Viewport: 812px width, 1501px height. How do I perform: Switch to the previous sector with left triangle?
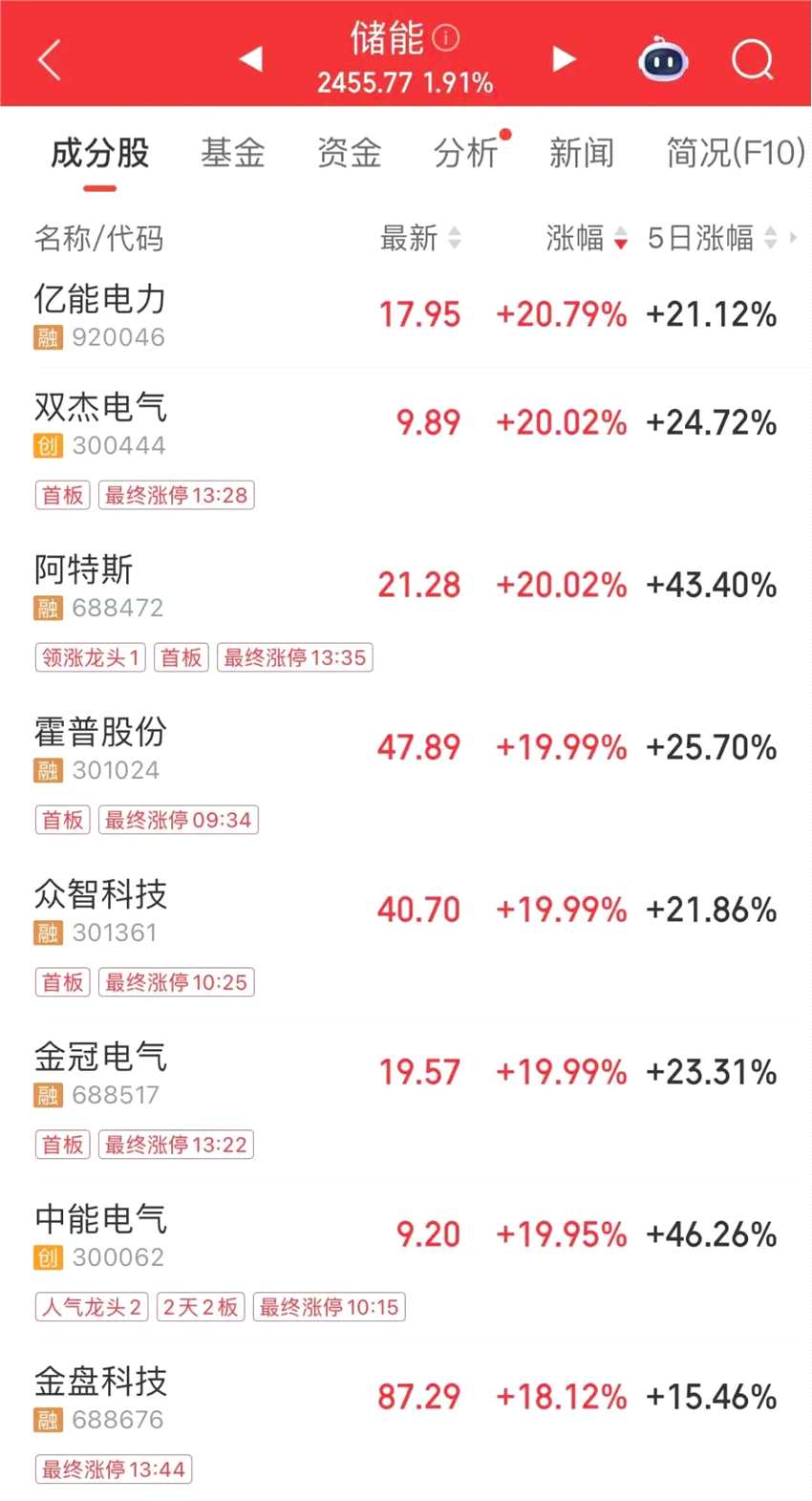(251, 59)
